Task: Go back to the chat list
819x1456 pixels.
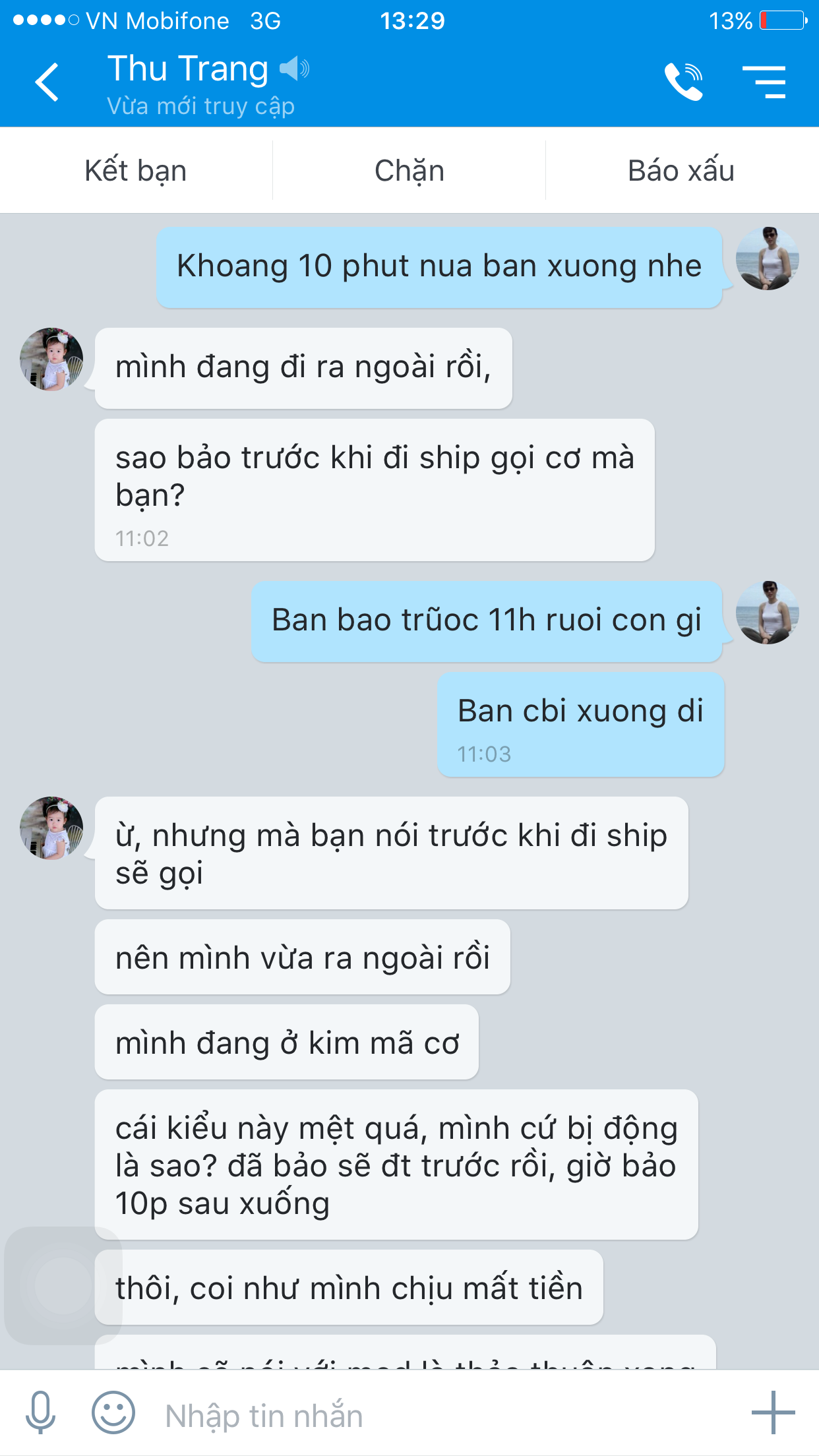Action: point(47,82)
